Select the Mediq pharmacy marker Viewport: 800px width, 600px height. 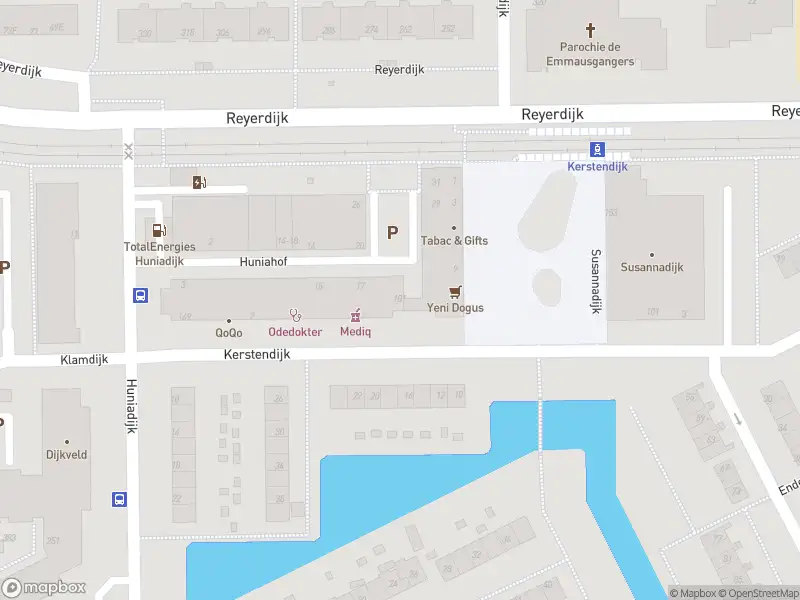point(355,315)
